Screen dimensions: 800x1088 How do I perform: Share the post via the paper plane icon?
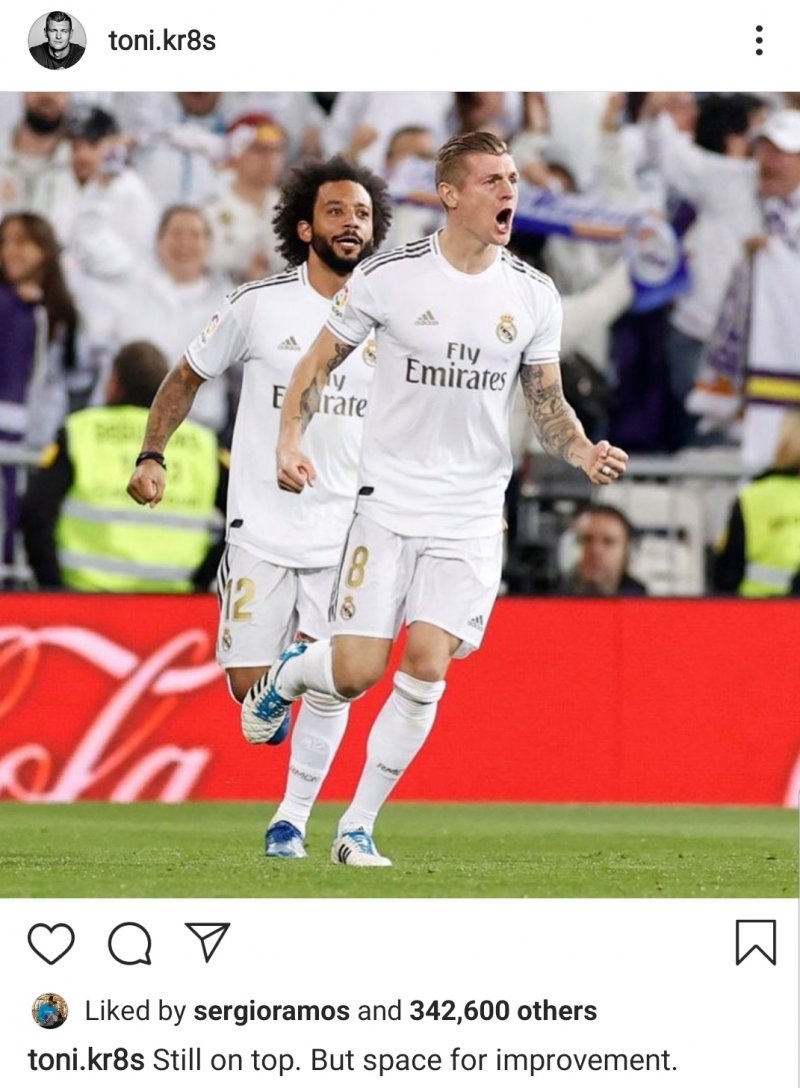pos(208,942)
